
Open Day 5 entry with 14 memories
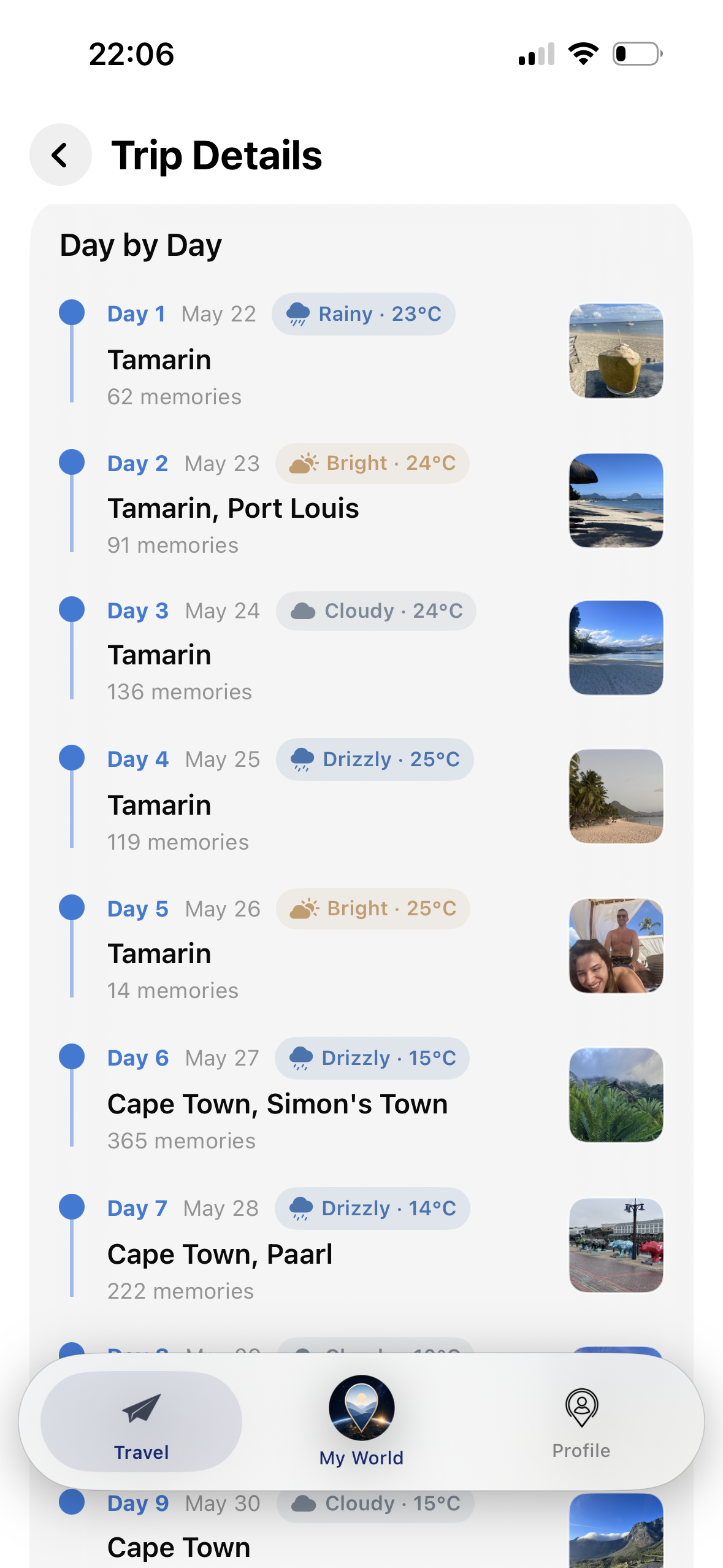click(x=361, y=946)
